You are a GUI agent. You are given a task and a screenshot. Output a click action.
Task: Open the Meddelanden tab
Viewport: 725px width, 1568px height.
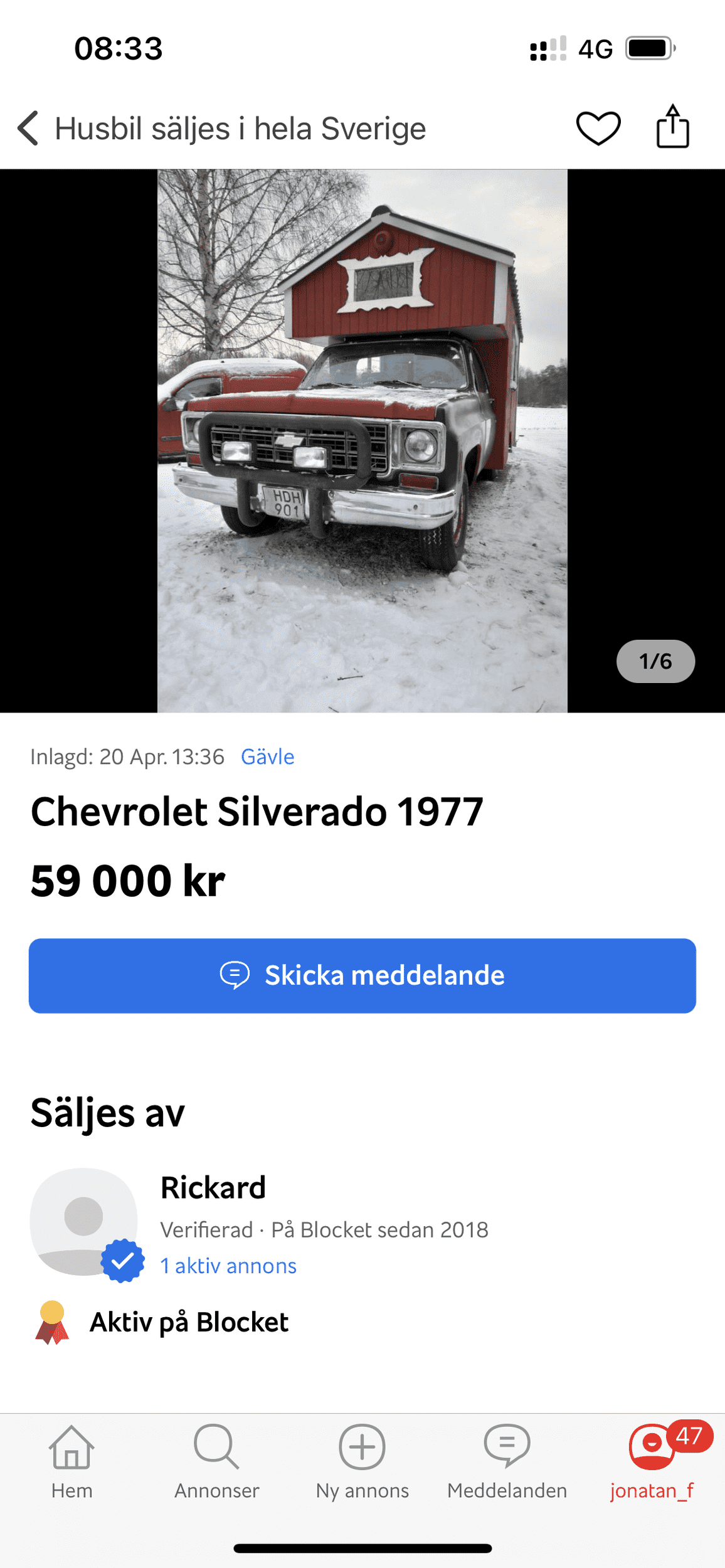point(507,1463)
